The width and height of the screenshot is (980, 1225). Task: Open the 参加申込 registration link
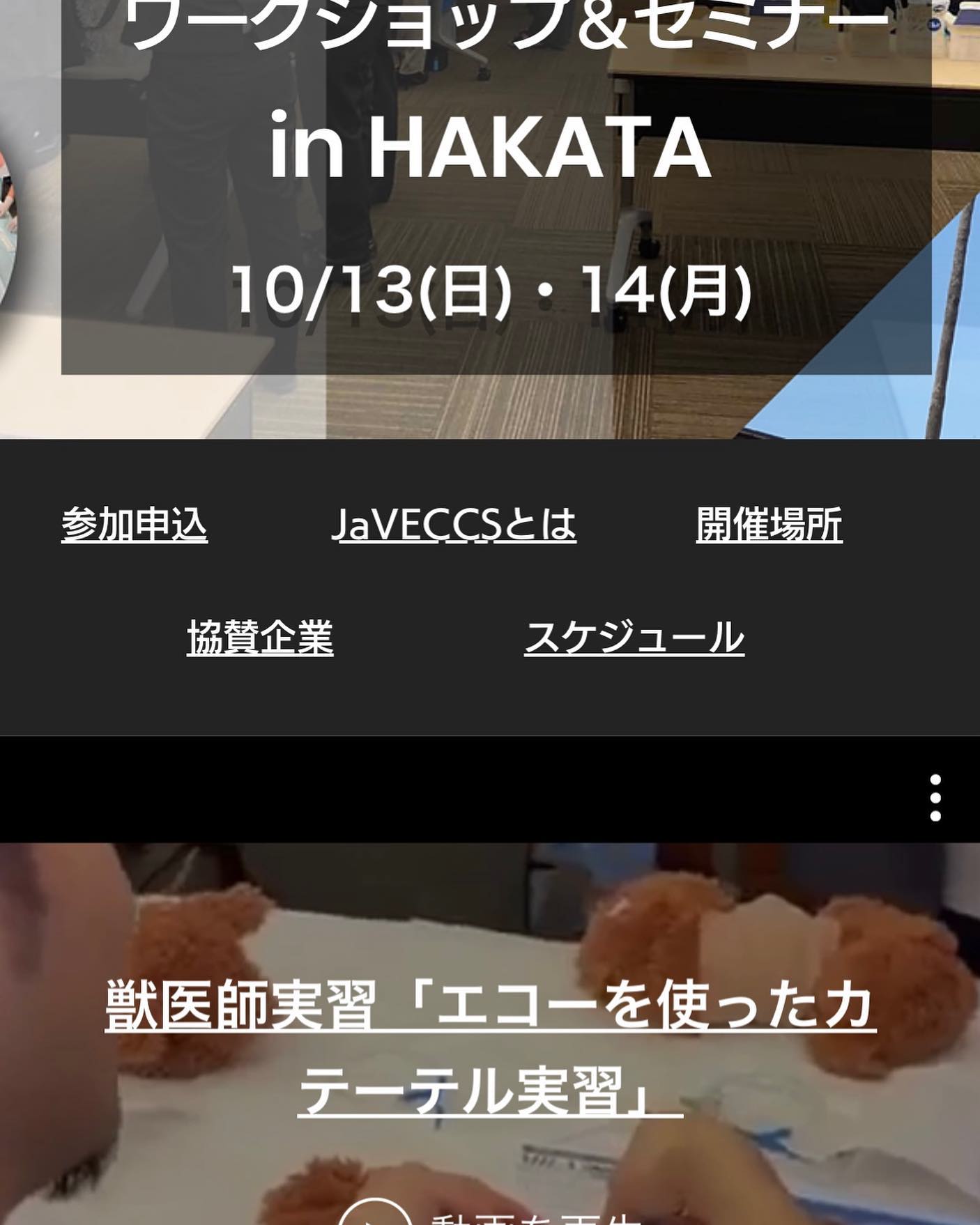tap(135, 525)
